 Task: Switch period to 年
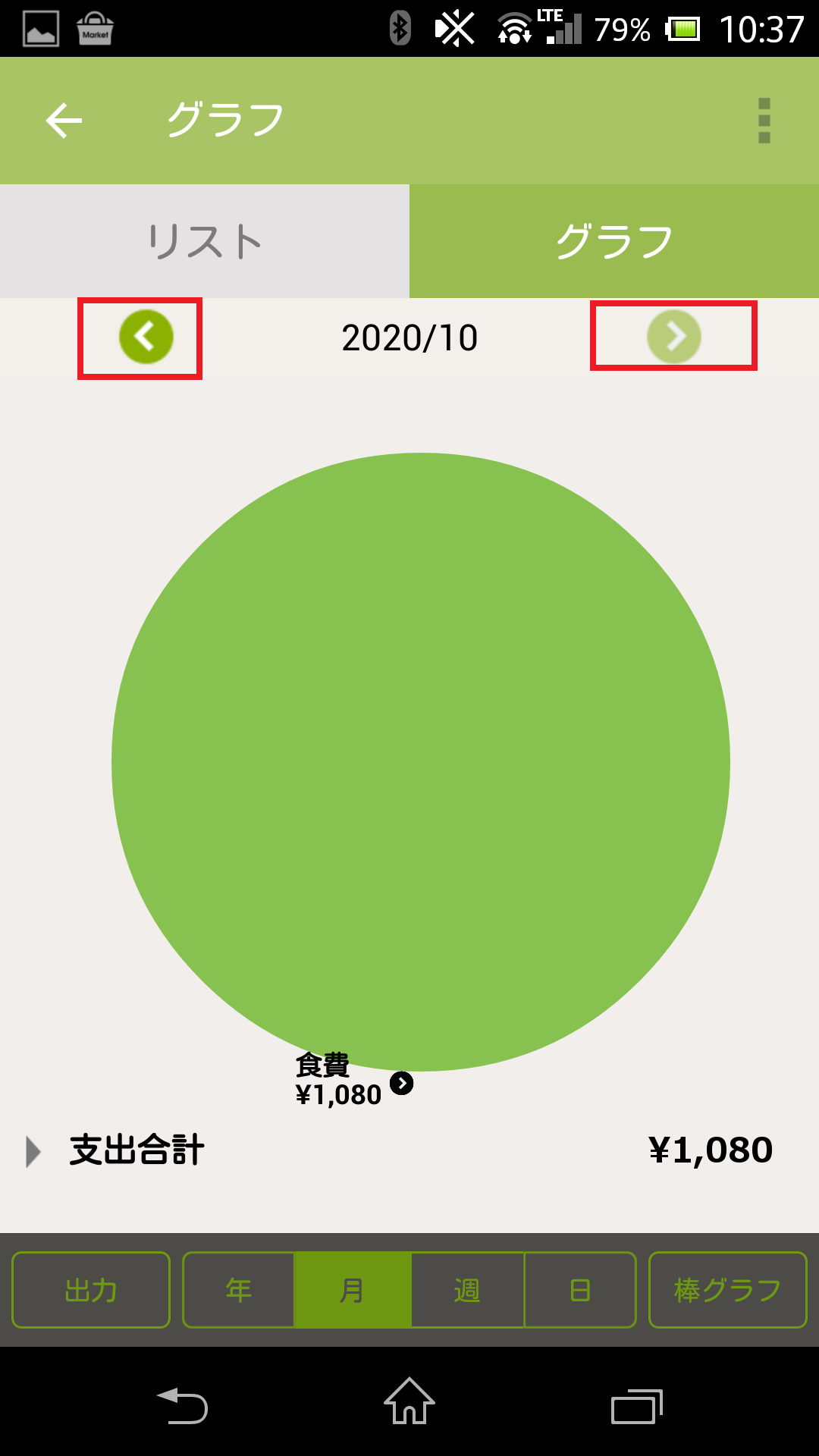pos(239,1290)
